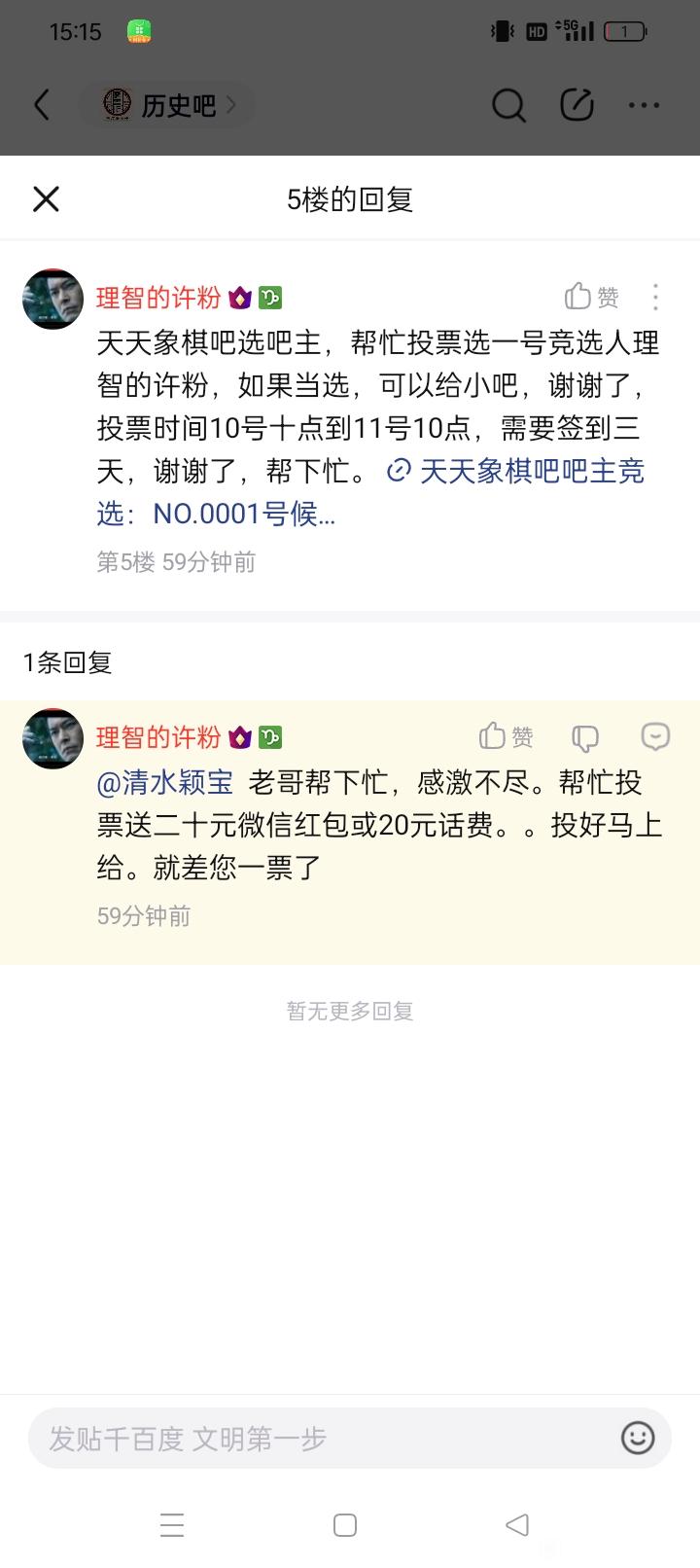This screenshot has width=700, height=1568.
Task: Like the 5楼 post by 理智的许粉
Action: (x=591, y=297)
